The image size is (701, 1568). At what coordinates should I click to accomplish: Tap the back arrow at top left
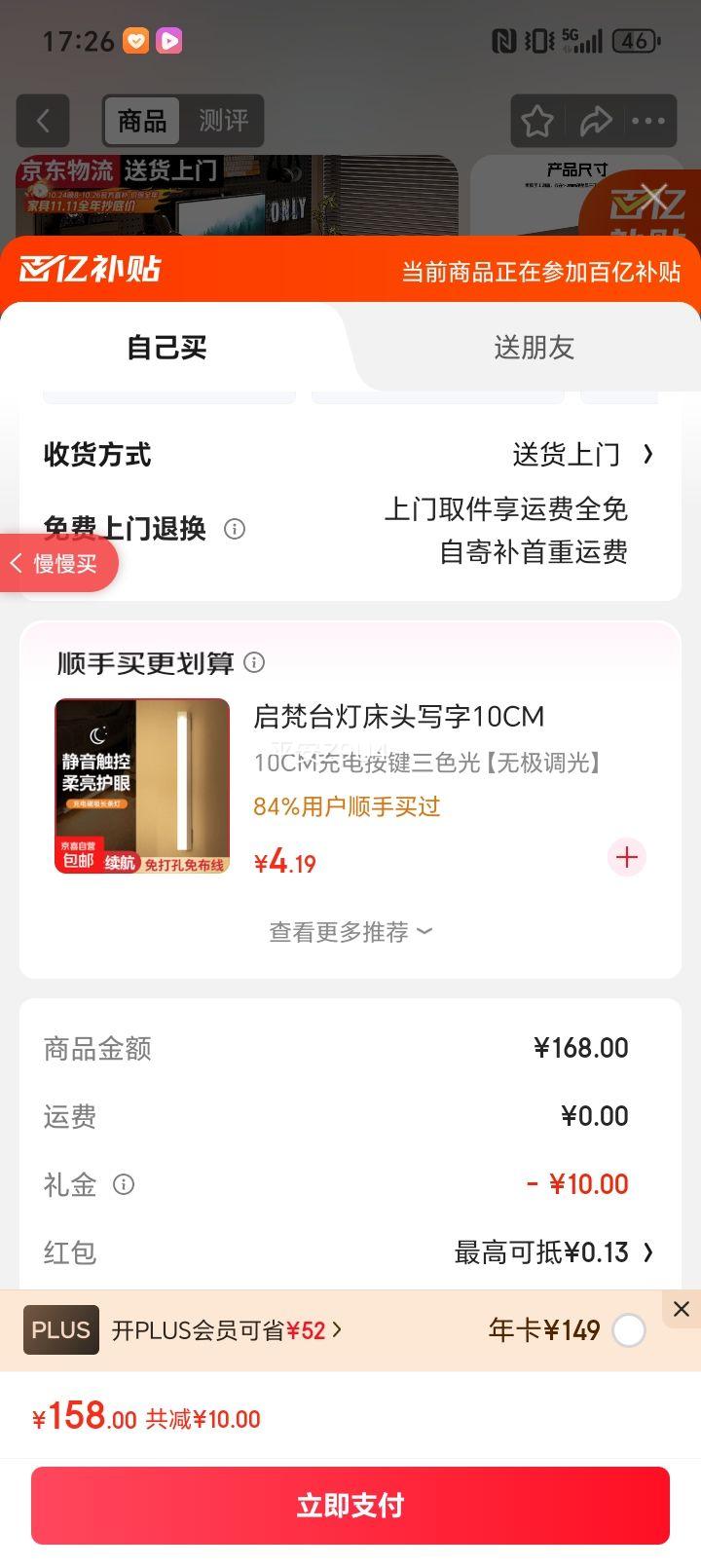43,121
